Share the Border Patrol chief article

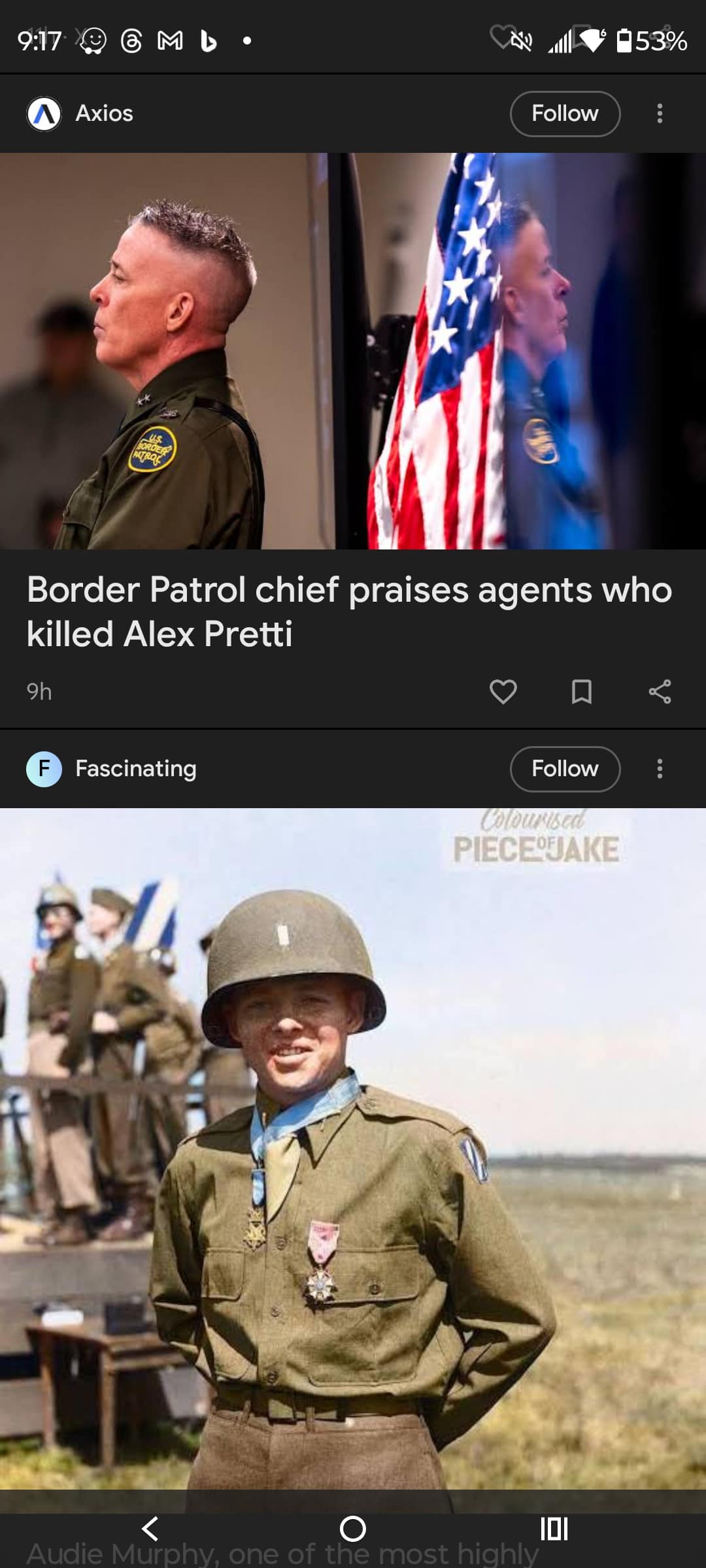coord(660,691)
